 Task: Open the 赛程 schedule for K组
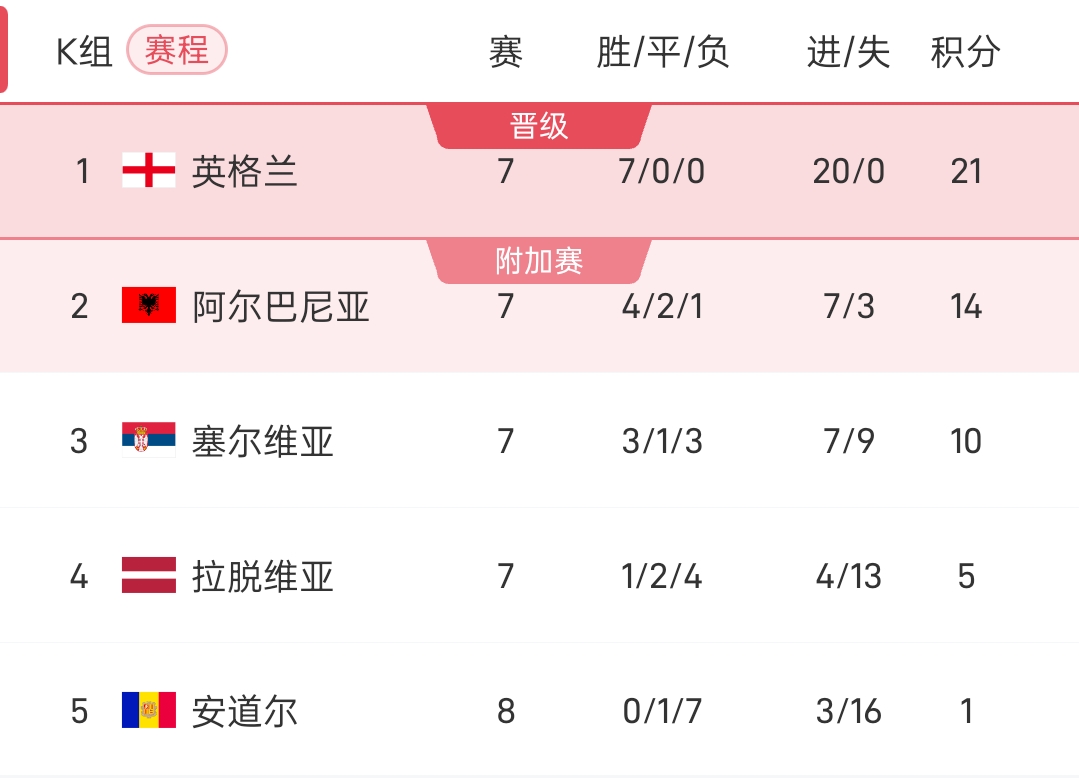(x=177, y=50)
